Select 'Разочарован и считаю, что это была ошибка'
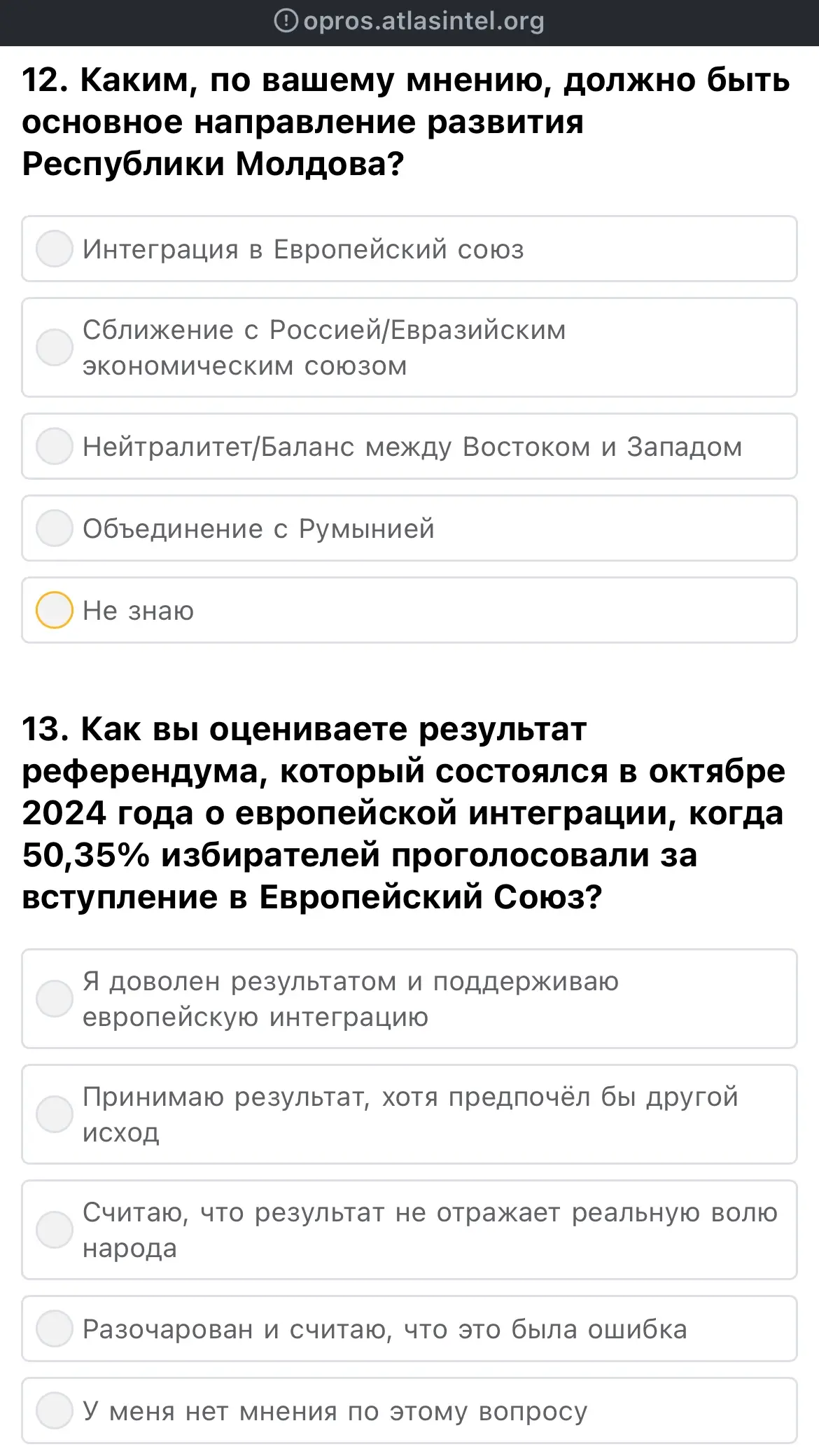Image resolution: width=819 pixels, height=1456 pixels. pos(409,1329)
